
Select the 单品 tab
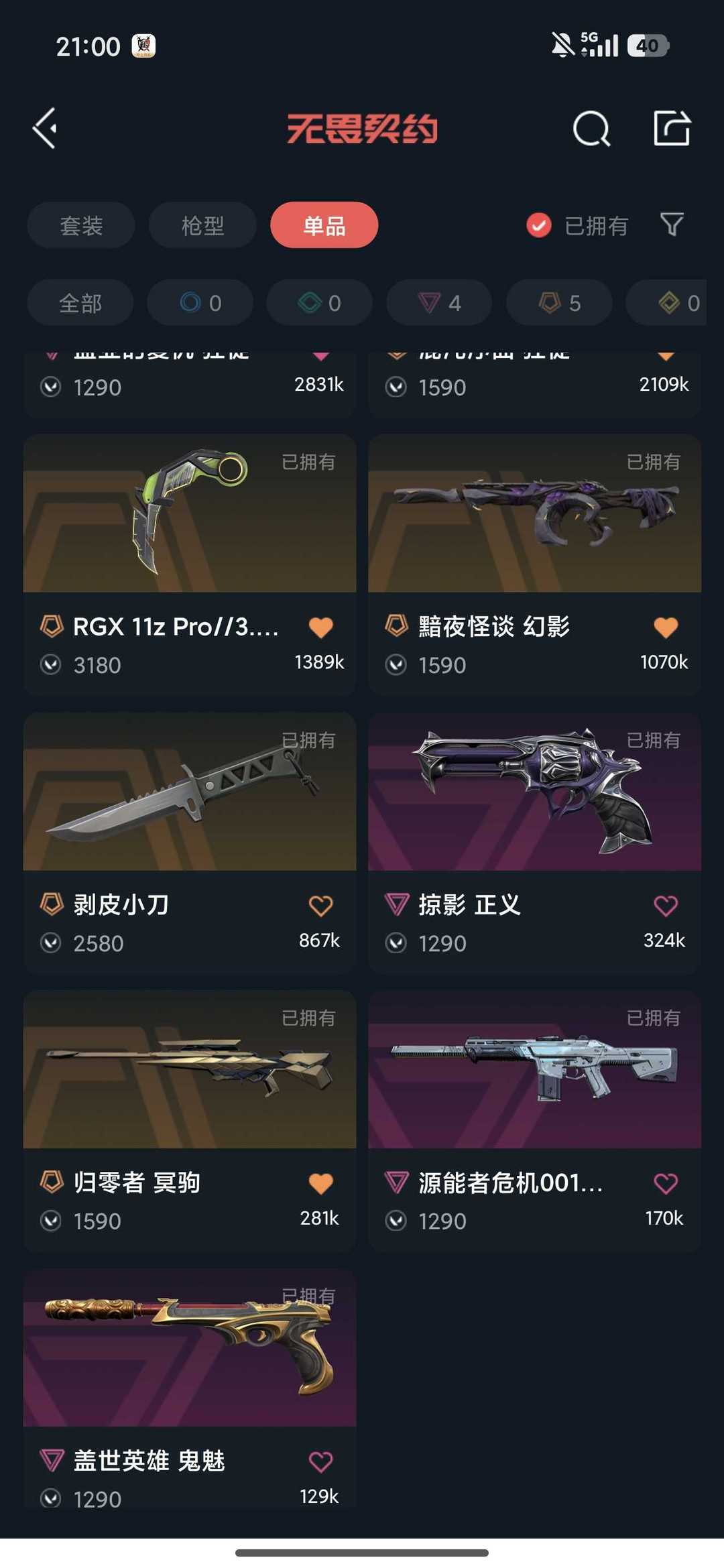324,225
